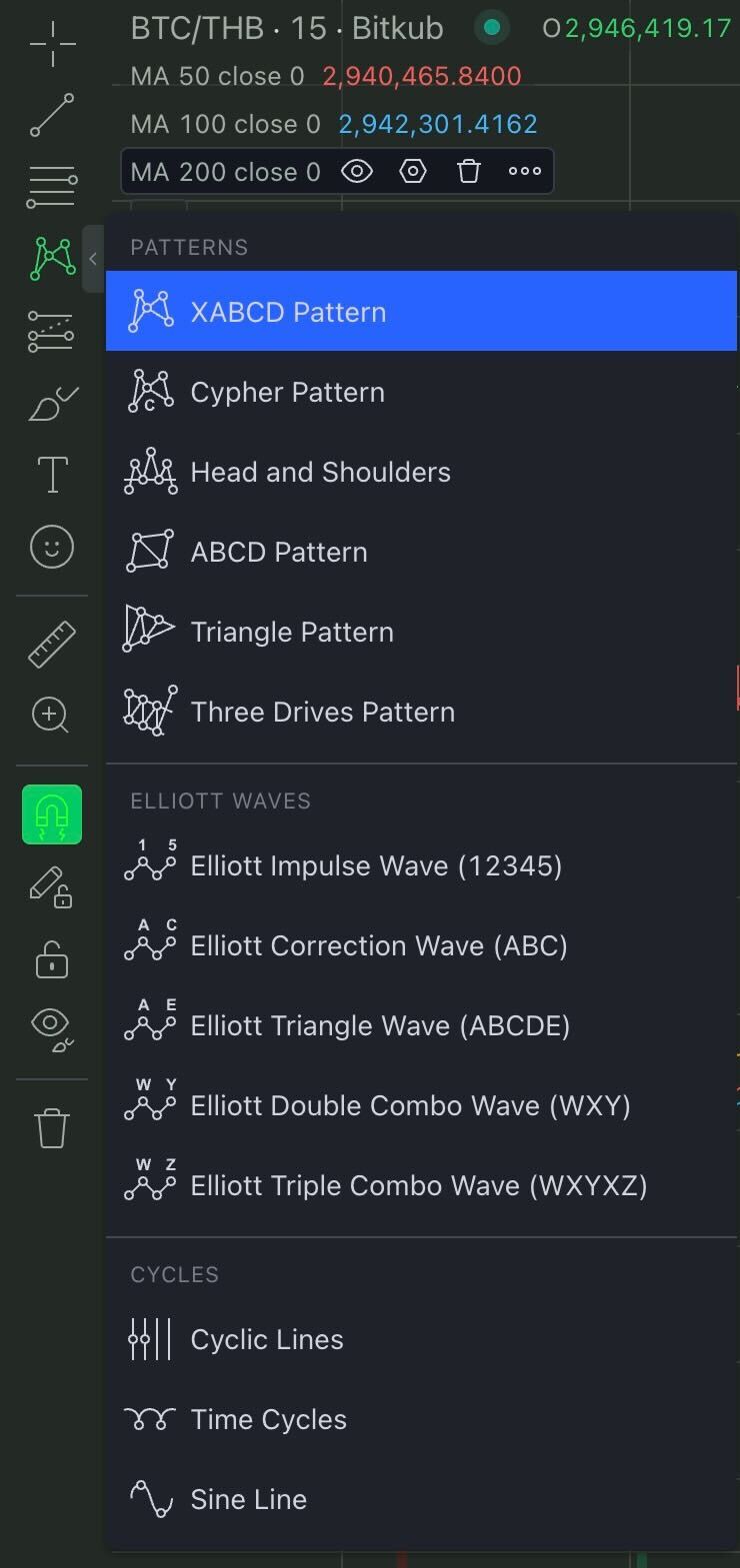The height and width of the screenshot is (1568, 740).
Task: Pick the Head and Shoulders pattern
Action: (x=320, y=472)
